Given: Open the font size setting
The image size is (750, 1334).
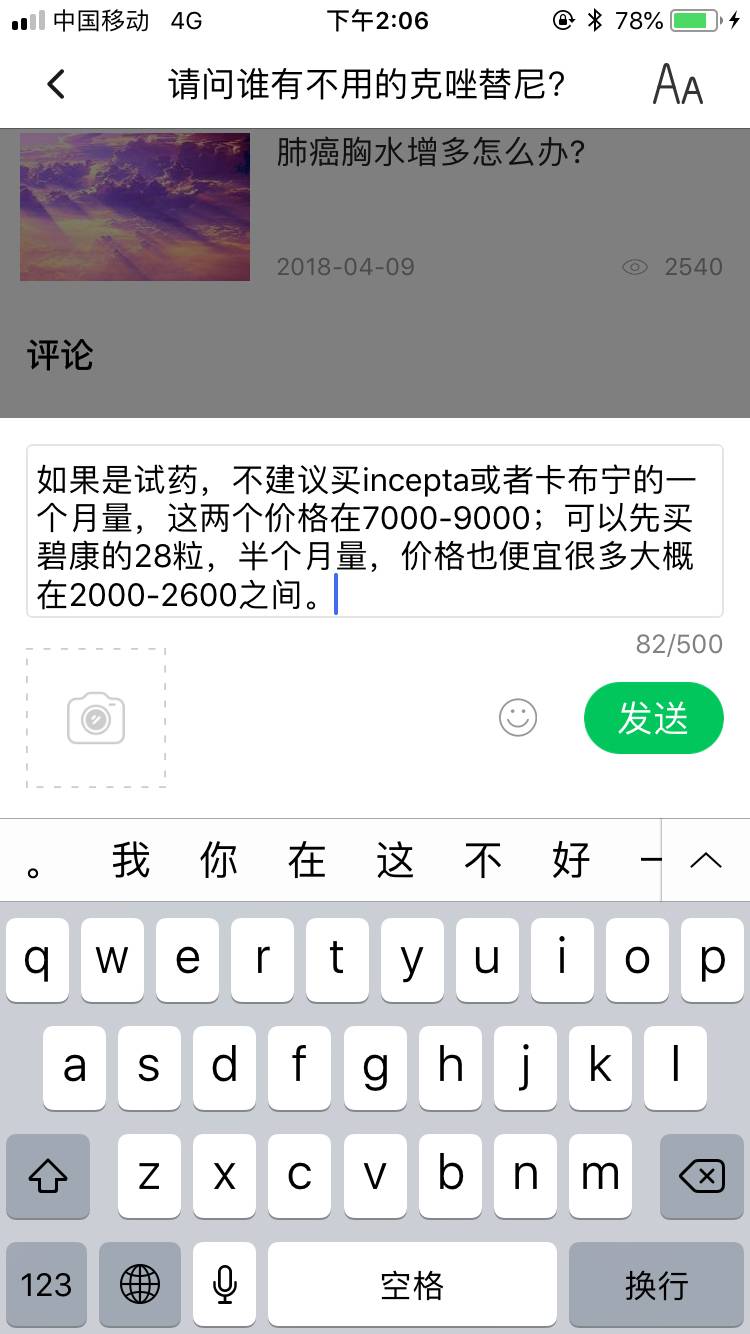Looking at the screenshot, I should (678, 85).
